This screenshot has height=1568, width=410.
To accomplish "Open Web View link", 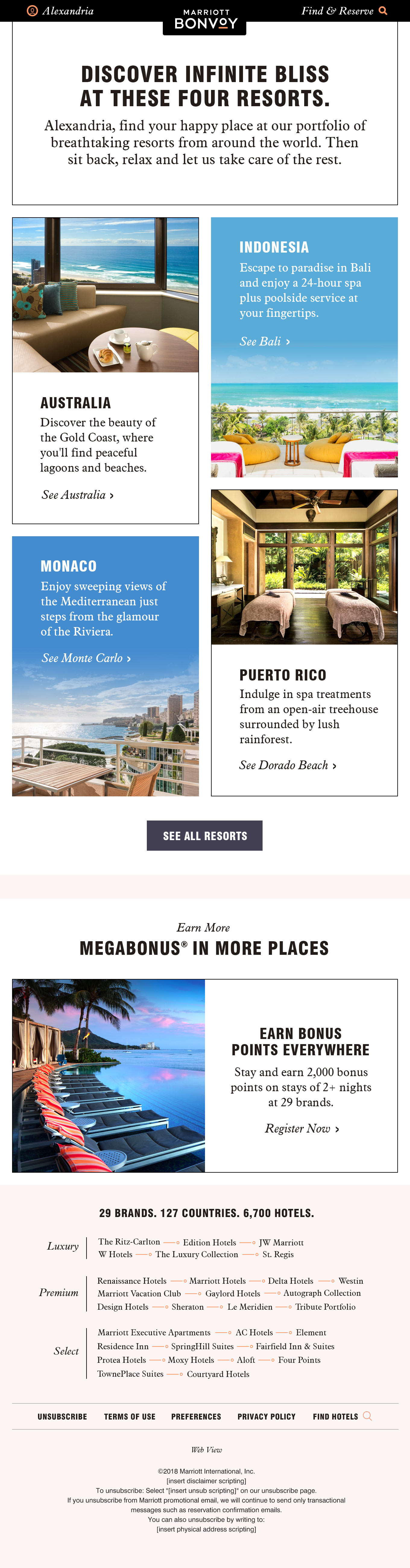I will [x=206, y=1450].
